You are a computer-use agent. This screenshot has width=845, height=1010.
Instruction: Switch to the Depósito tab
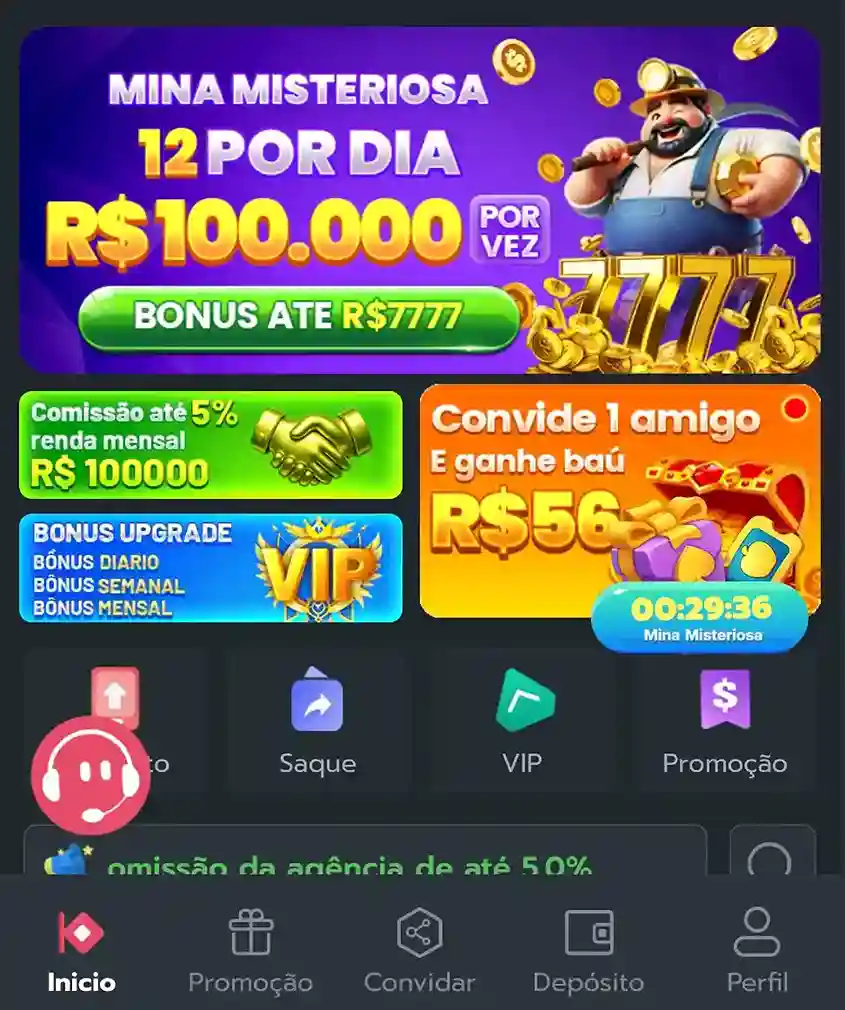pos(588,950)
